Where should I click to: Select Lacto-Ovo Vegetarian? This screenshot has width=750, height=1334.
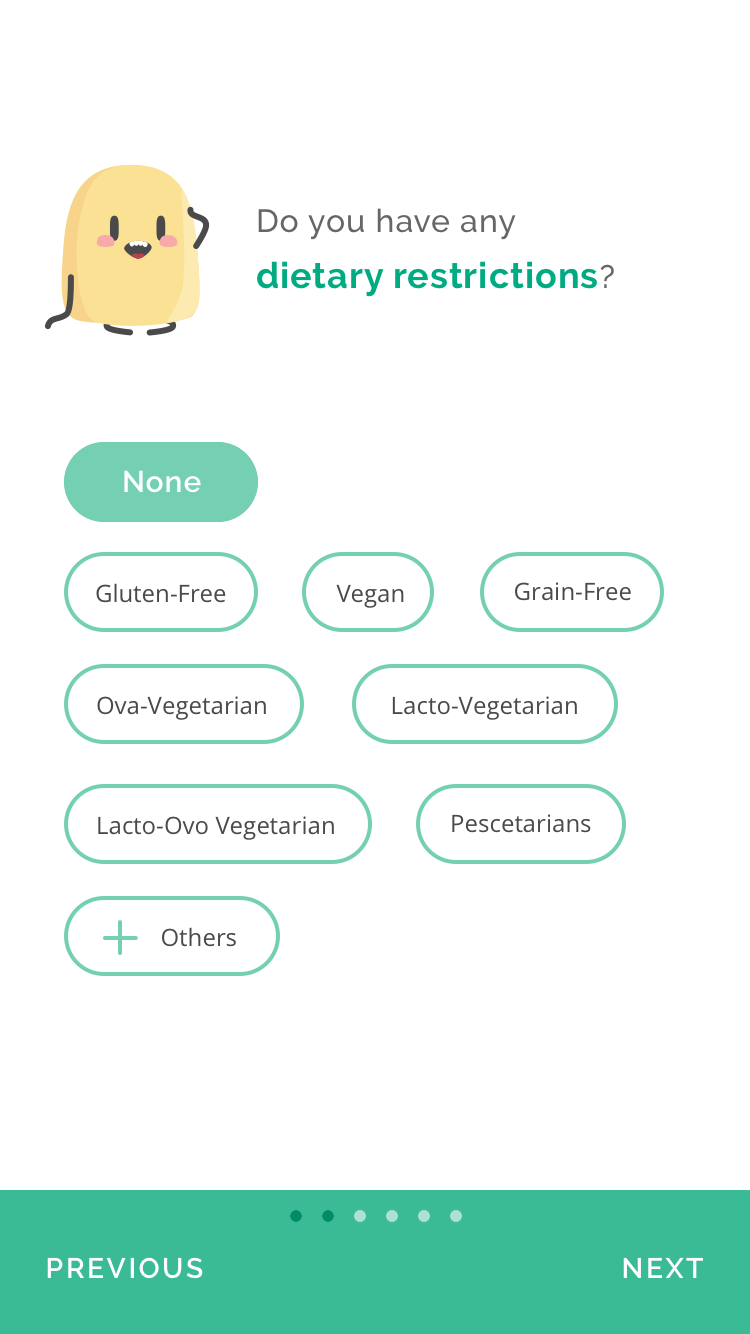[218, 824]
